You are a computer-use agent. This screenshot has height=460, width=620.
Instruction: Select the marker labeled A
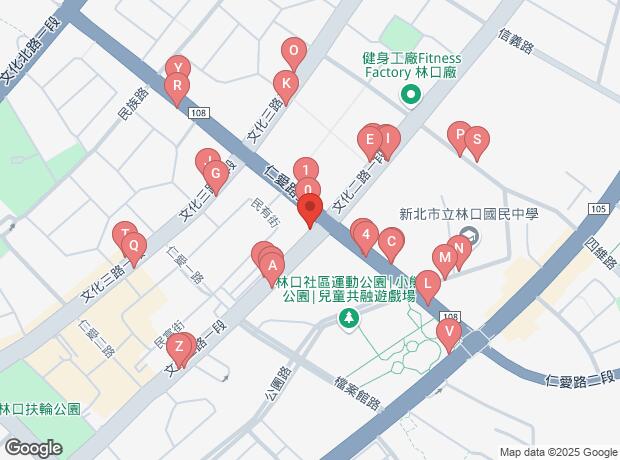pyautogui.click(x=270, y=265)
